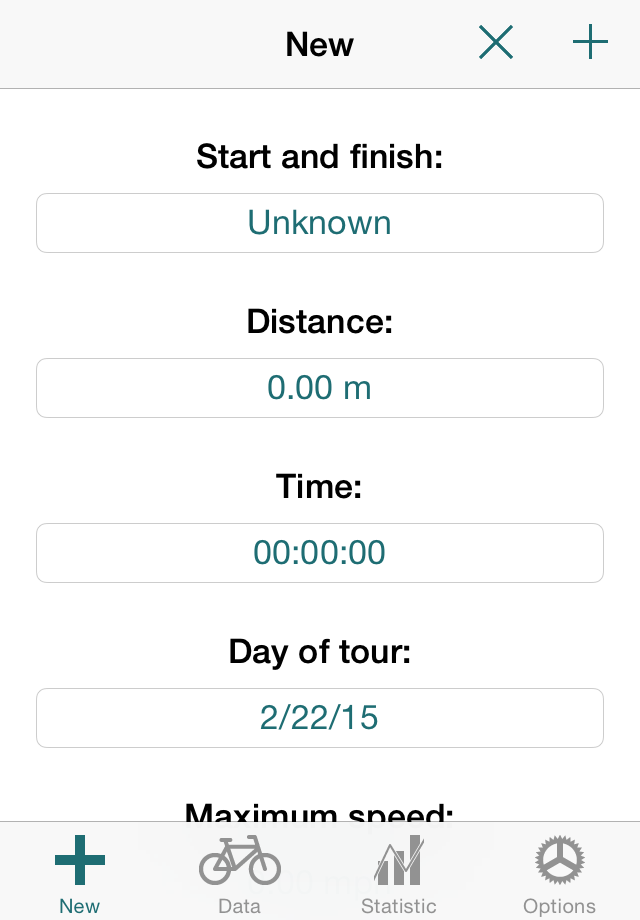640x920 pixels.
Task: Switch to the Data tab
Action: point(240,873)
